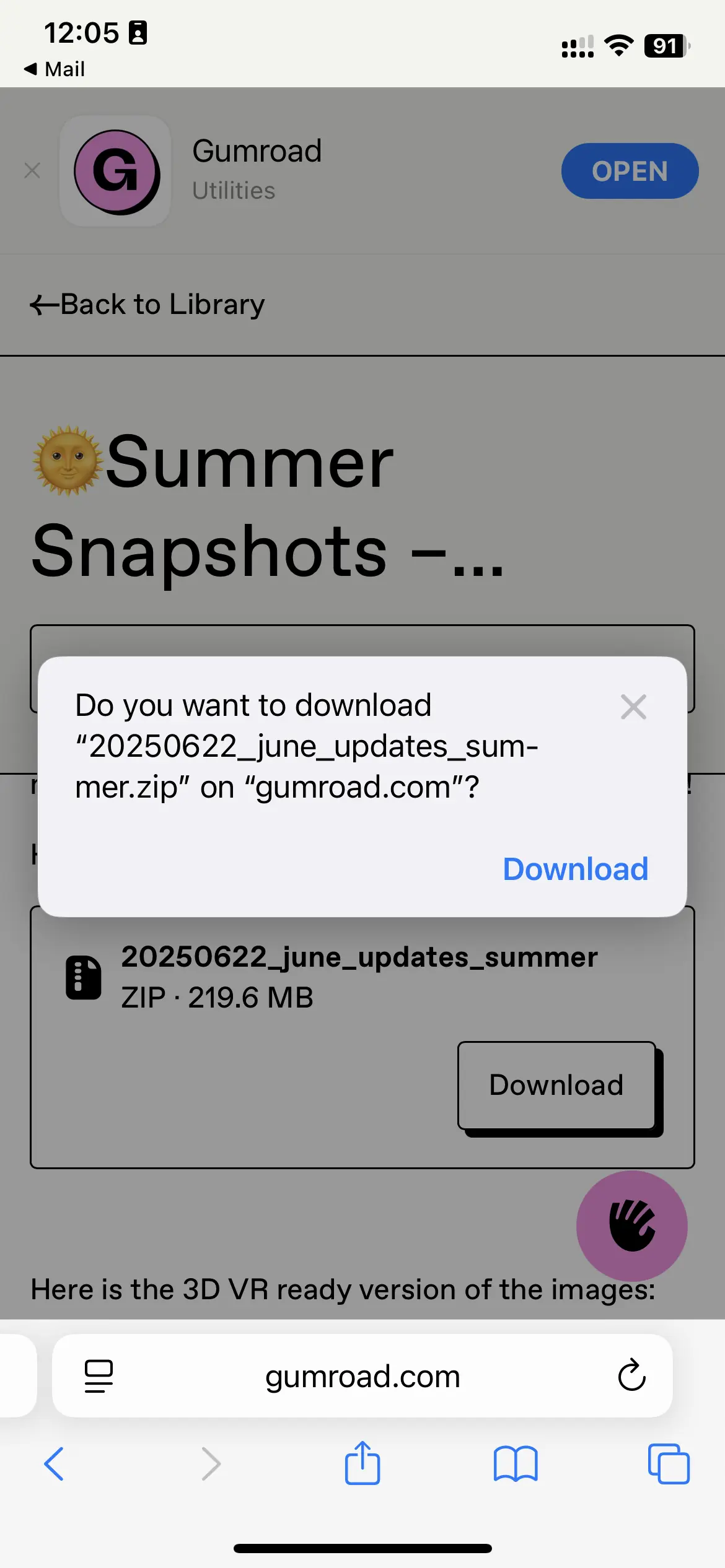Close the download confirmation dialog
This screenshot has width=725, height=1568.
633,707
